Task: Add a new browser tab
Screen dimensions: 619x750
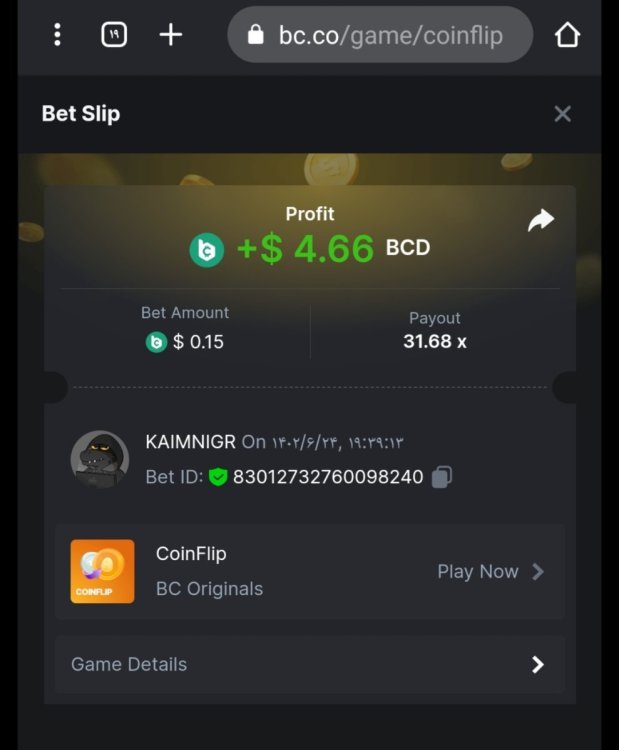Action: pos(171,35)
